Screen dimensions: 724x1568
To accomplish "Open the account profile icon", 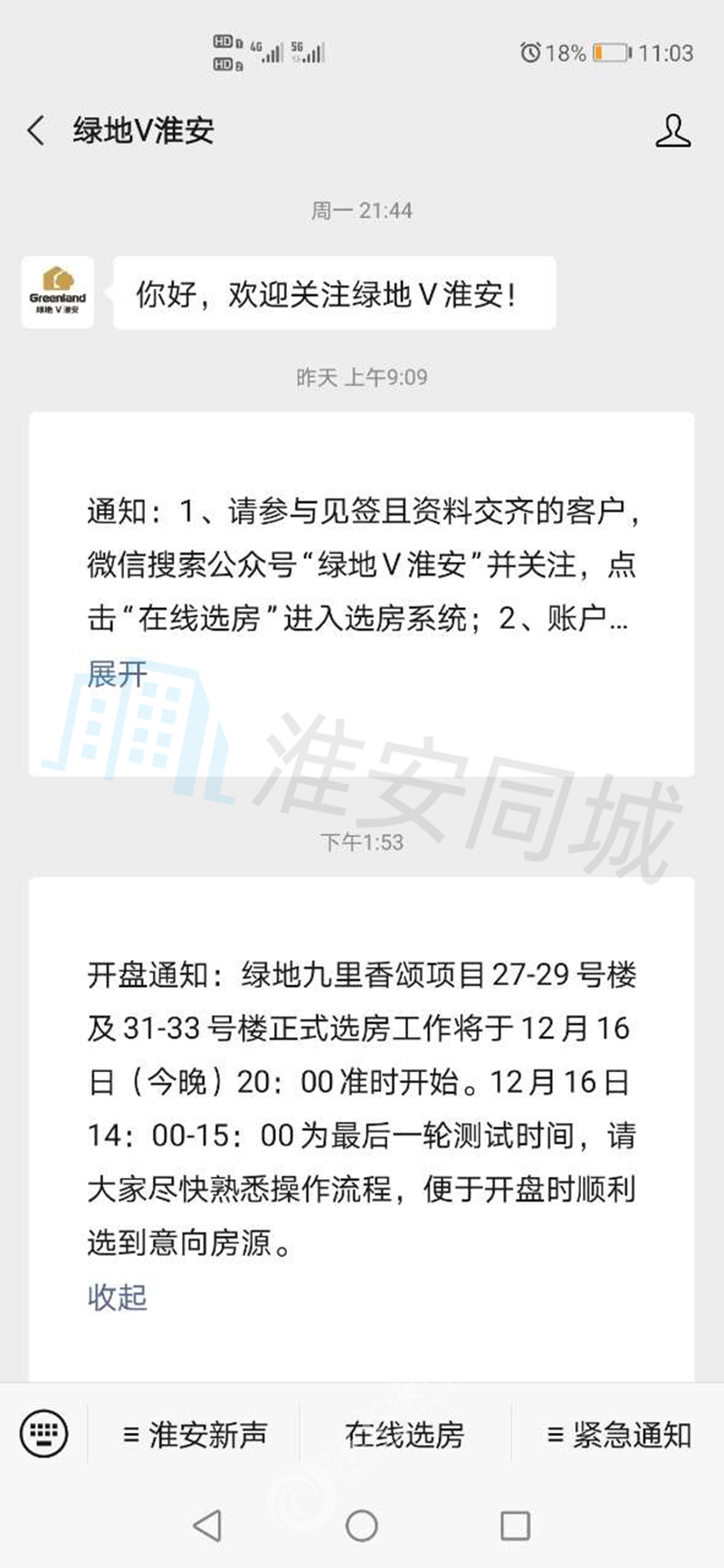I will click(x=672, y=130).
